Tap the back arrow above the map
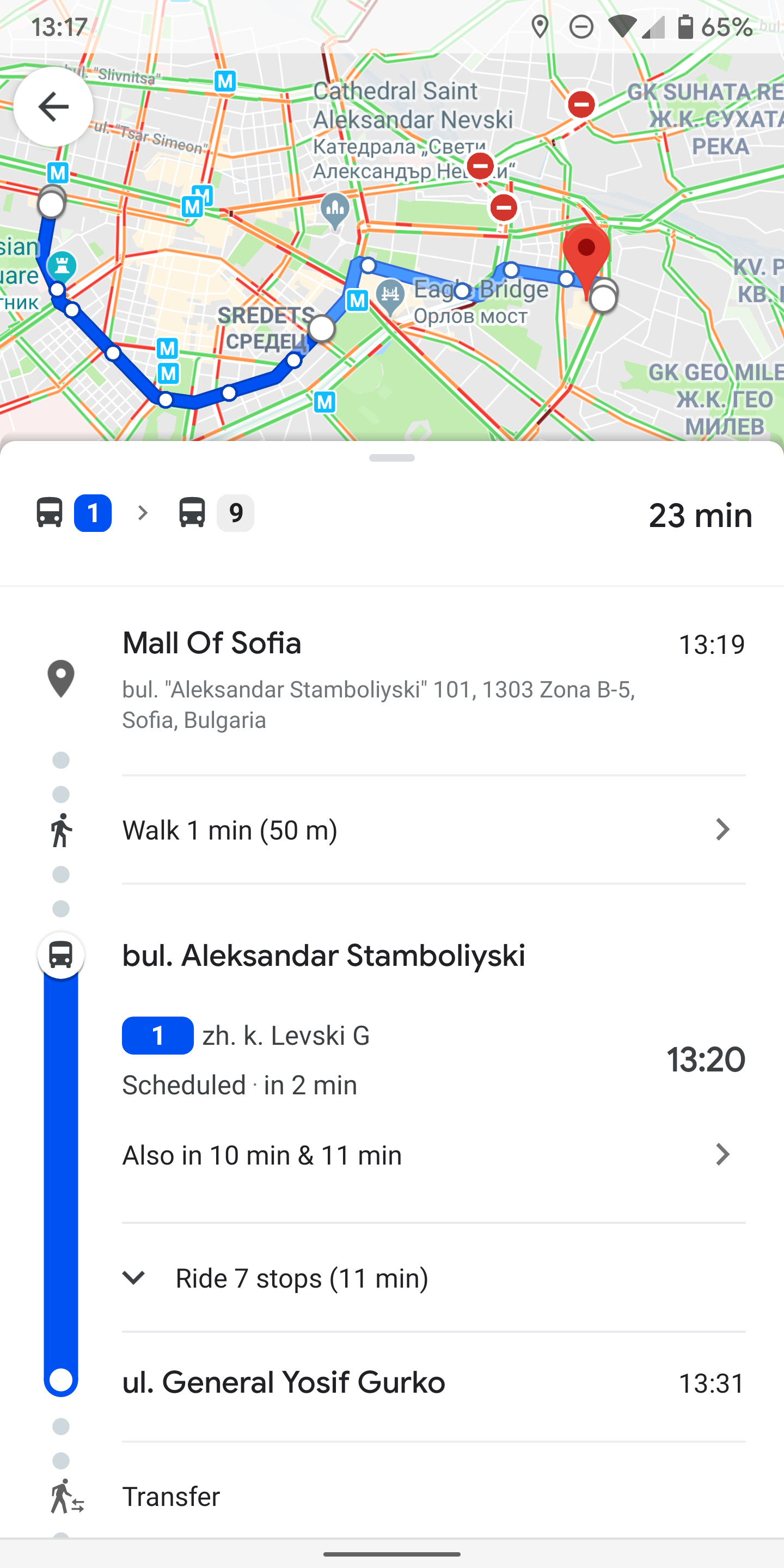Image resolution: width=784 pixels, height=1568 pixels. click(53, 107)
